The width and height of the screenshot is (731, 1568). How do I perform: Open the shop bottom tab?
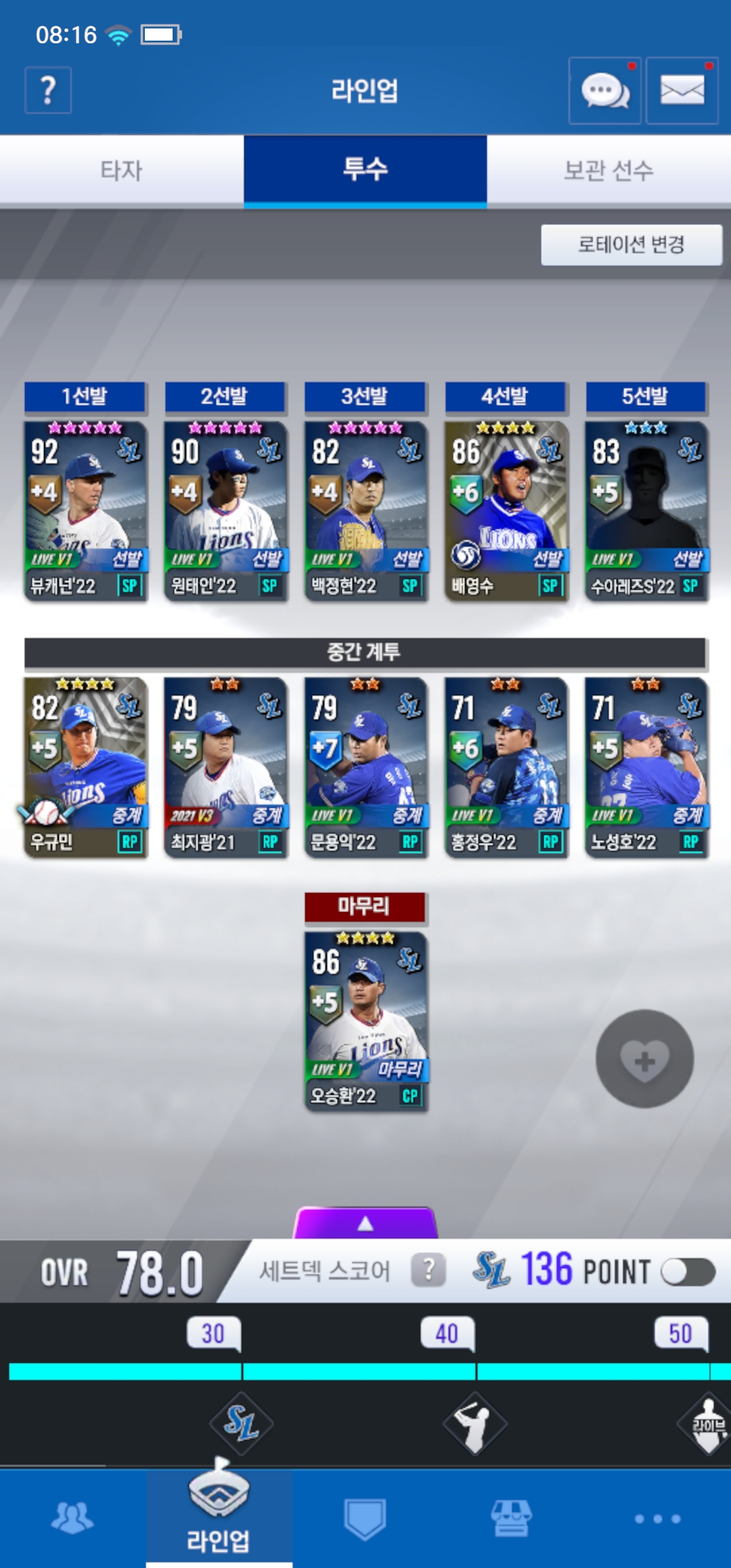[512, 1518]
